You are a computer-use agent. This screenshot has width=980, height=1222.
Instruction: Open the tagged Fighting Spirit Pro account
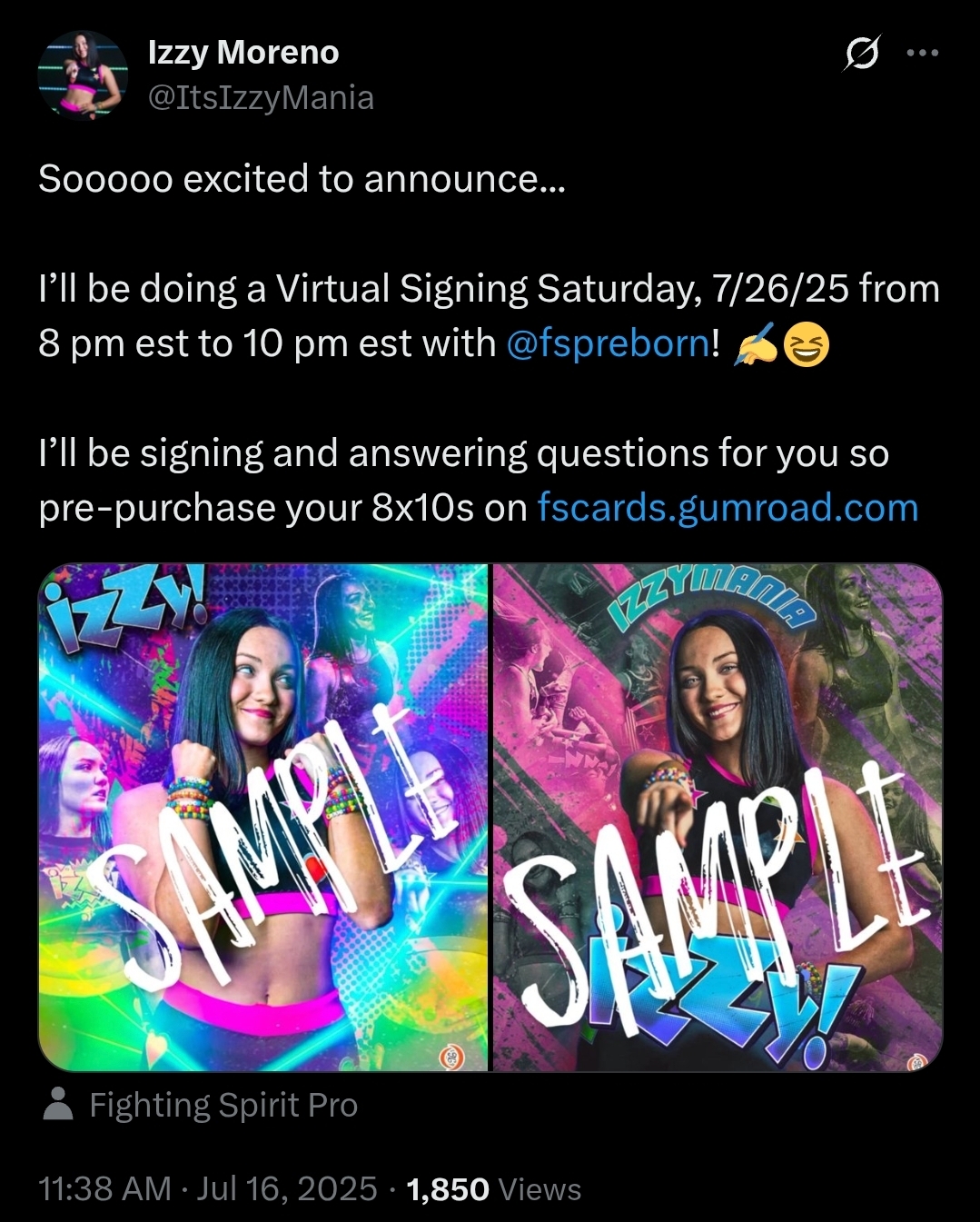click(223, 1105)
